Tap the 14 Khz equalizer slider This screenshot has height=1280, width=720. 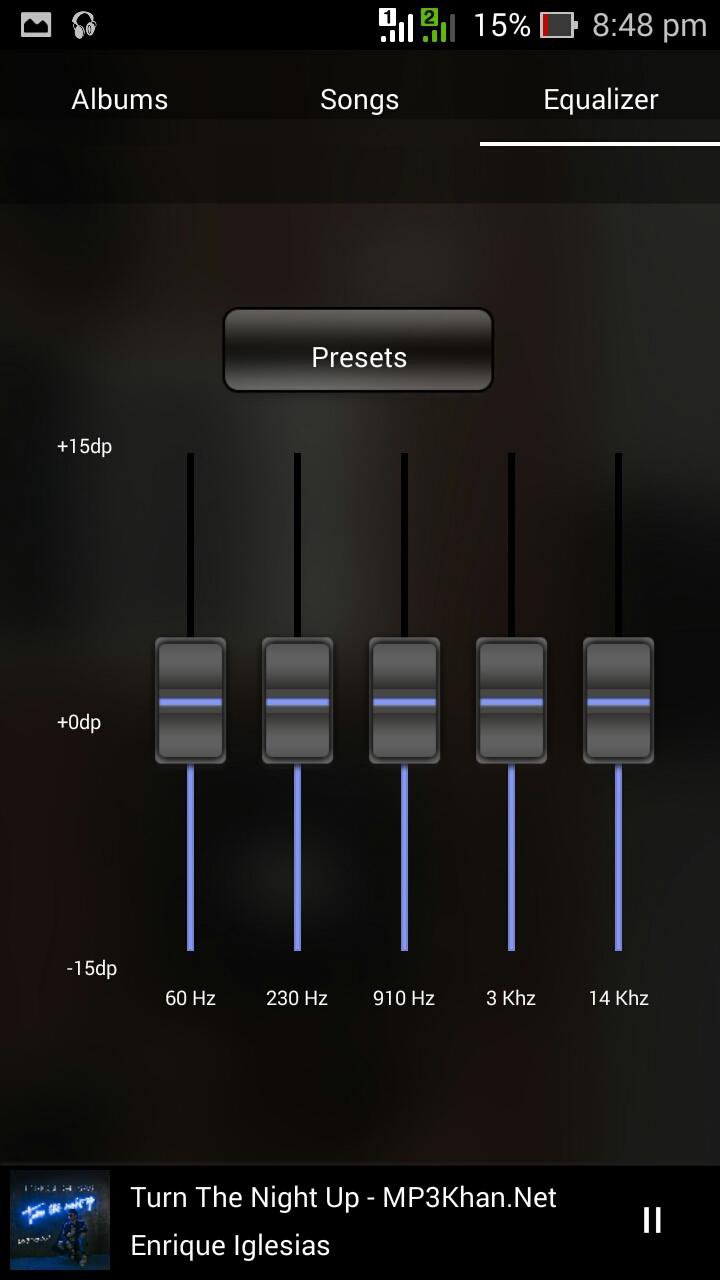click(x=618, y=700)
